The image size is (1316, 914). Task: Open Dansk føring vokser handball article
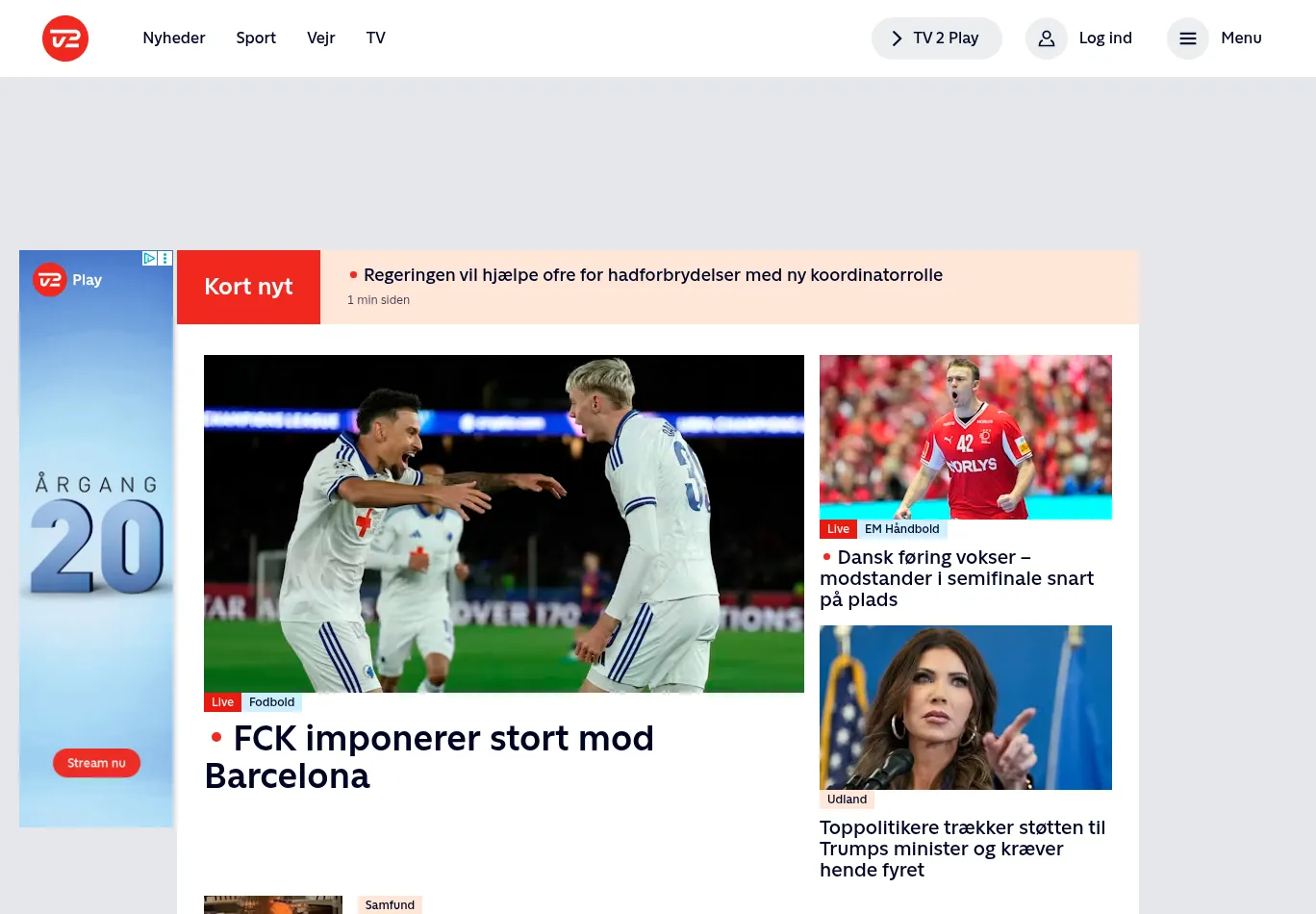956,578
